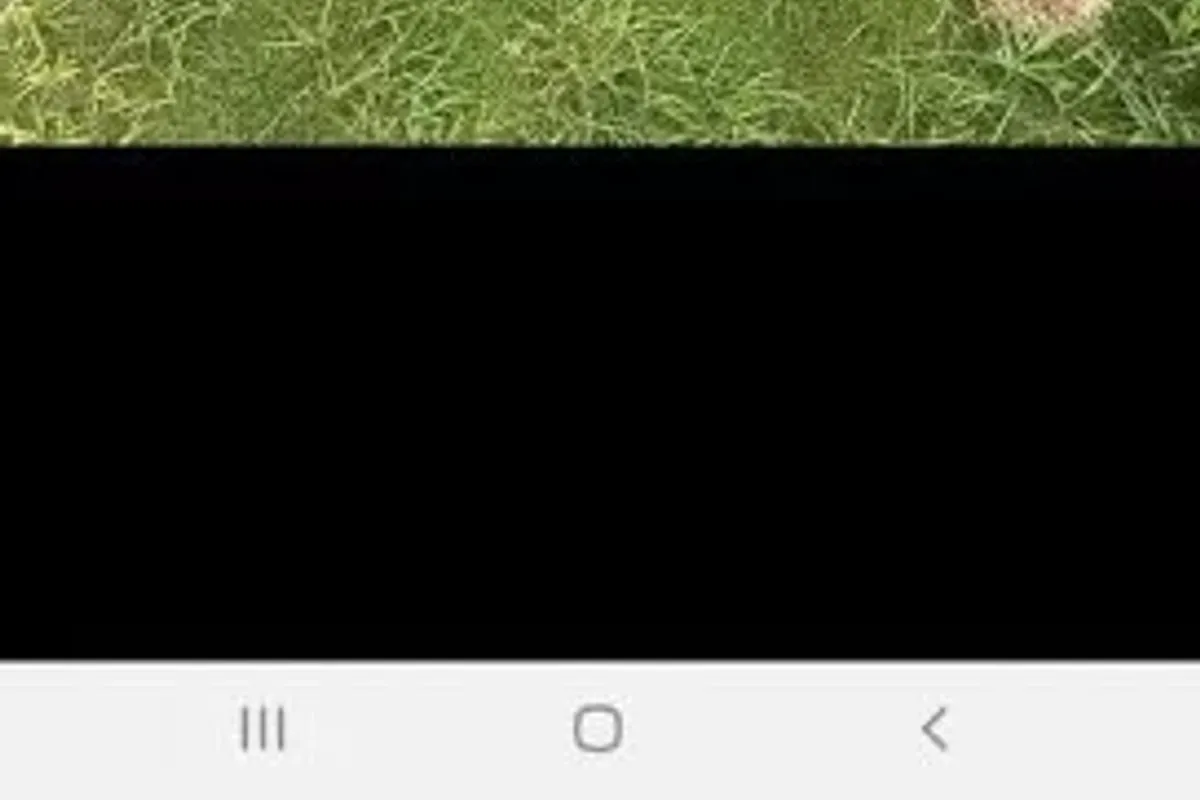Return to the home screen
Screen dimensions: 1200x800
coord(598,728)
